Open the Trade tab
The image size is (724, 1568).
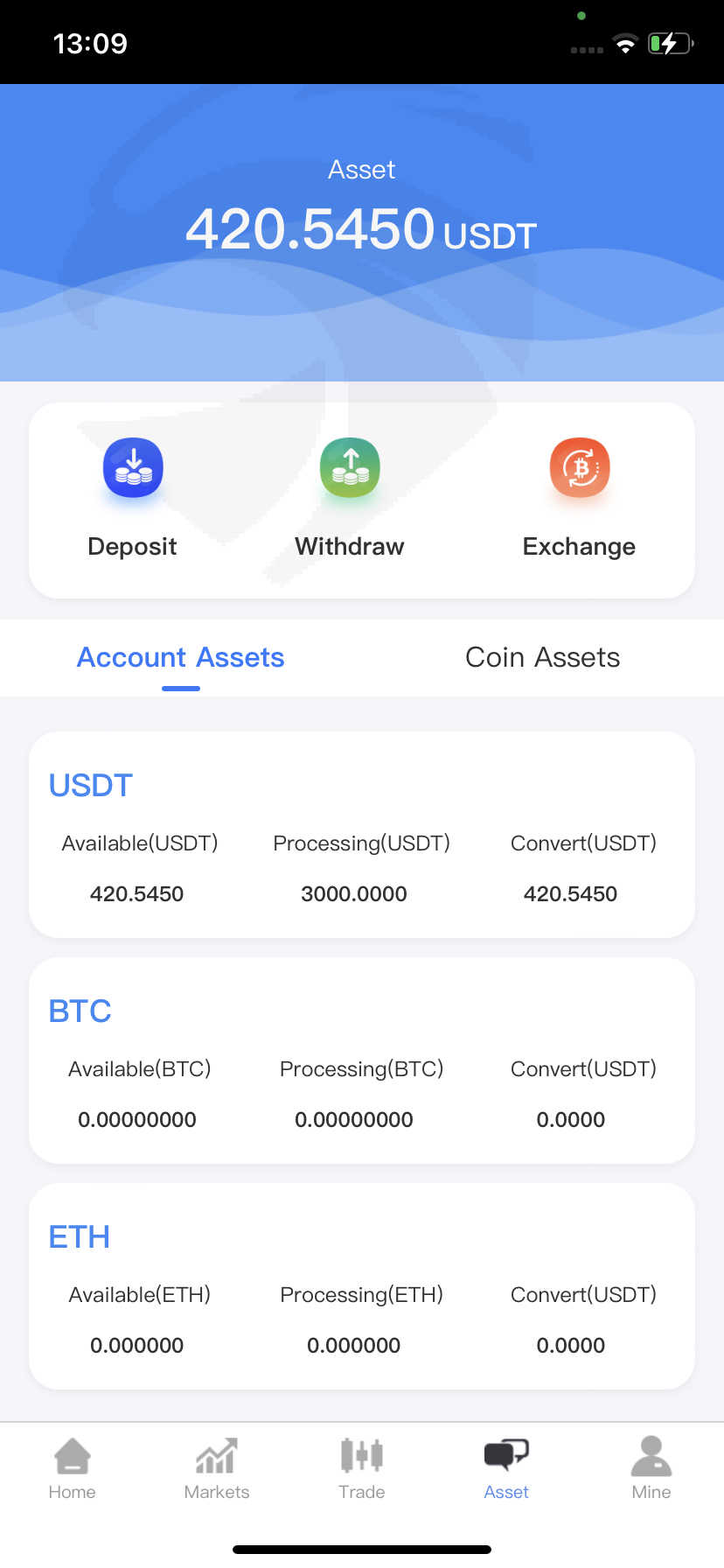click(362, 1469)
